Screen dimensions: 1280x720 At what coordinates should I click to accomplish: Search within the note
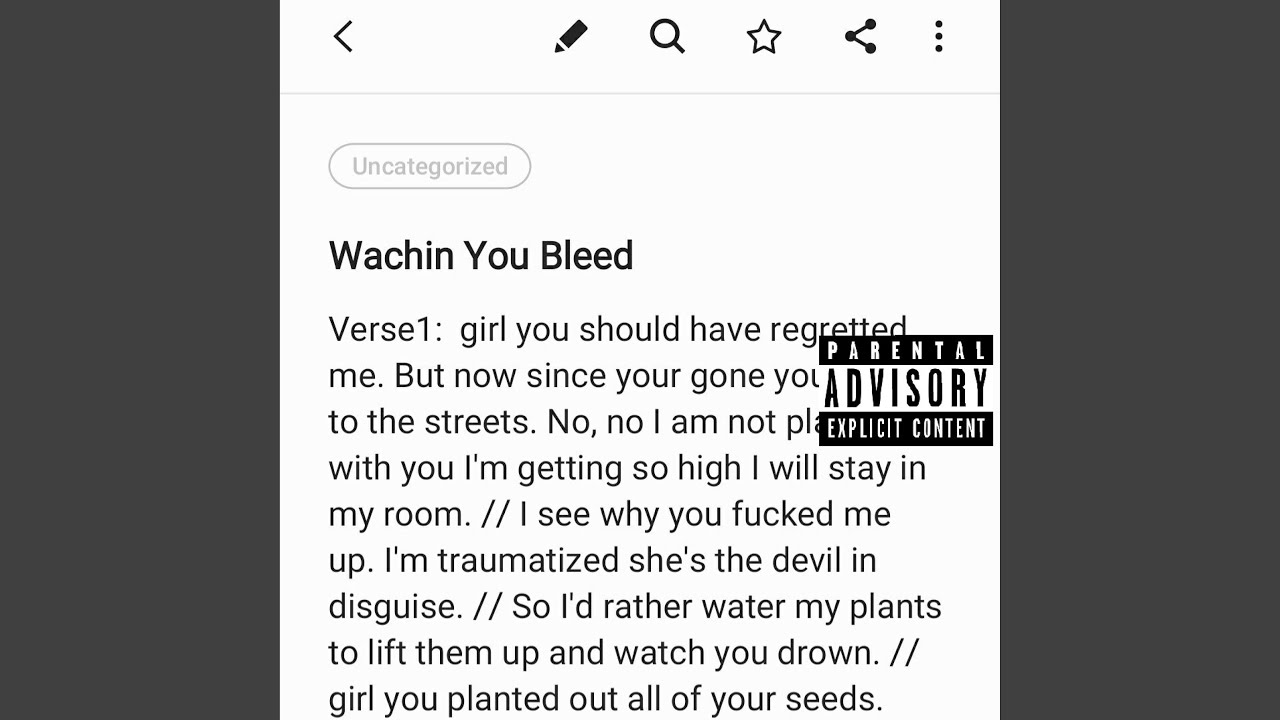pyautogui.click(x=667, y=37)
